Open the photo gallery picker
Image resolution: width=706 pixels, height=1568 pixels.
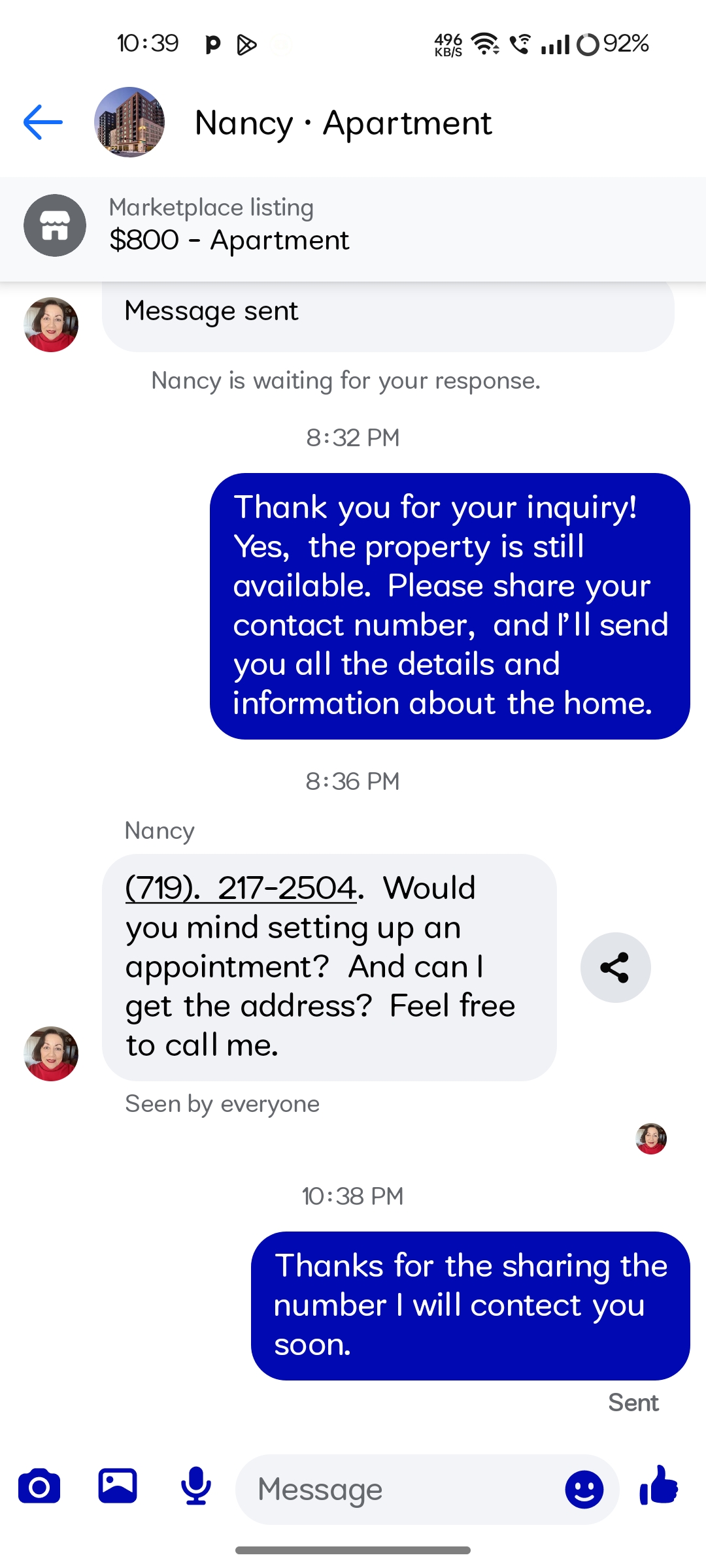118,1486
